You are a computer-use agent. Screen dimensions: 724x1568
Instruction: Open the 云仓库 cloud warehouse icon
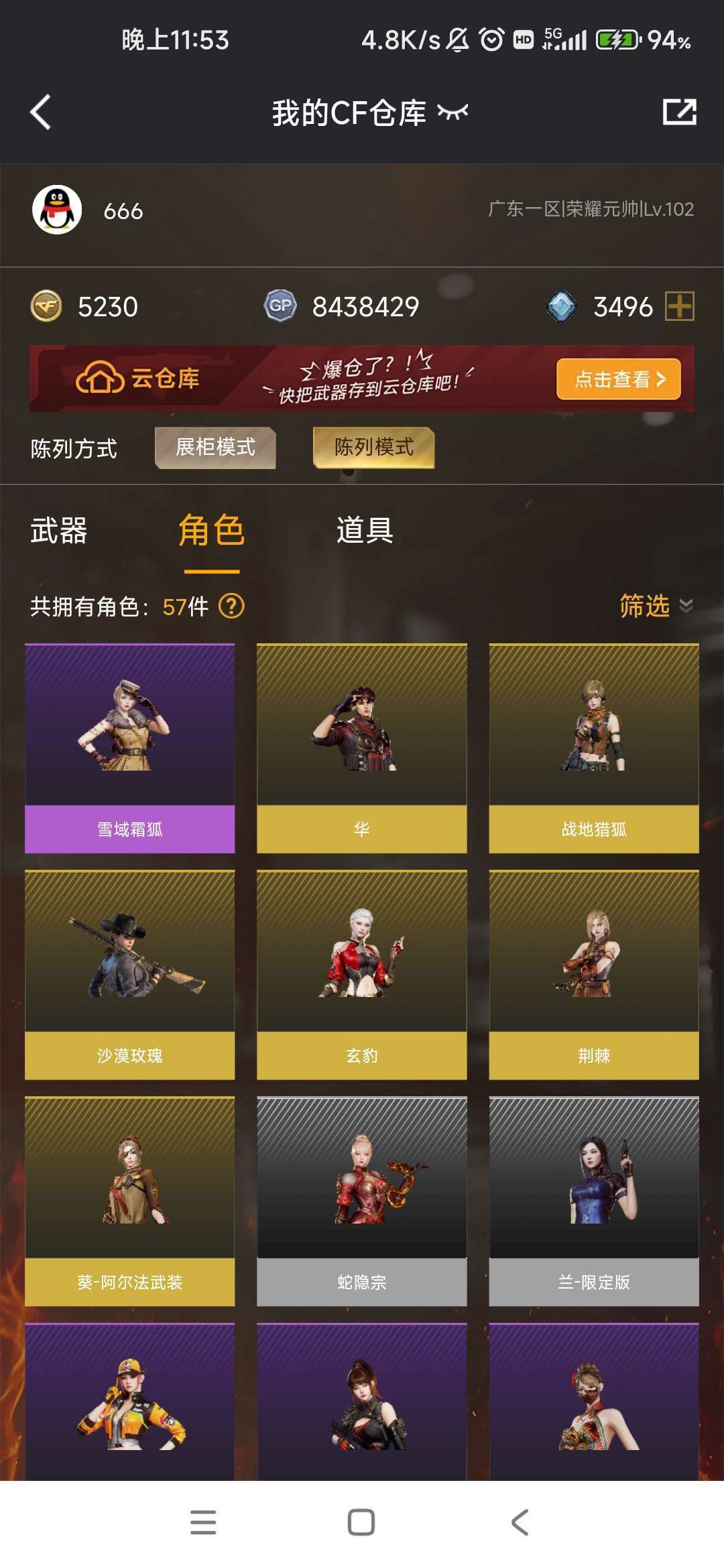tap(99, 379)
